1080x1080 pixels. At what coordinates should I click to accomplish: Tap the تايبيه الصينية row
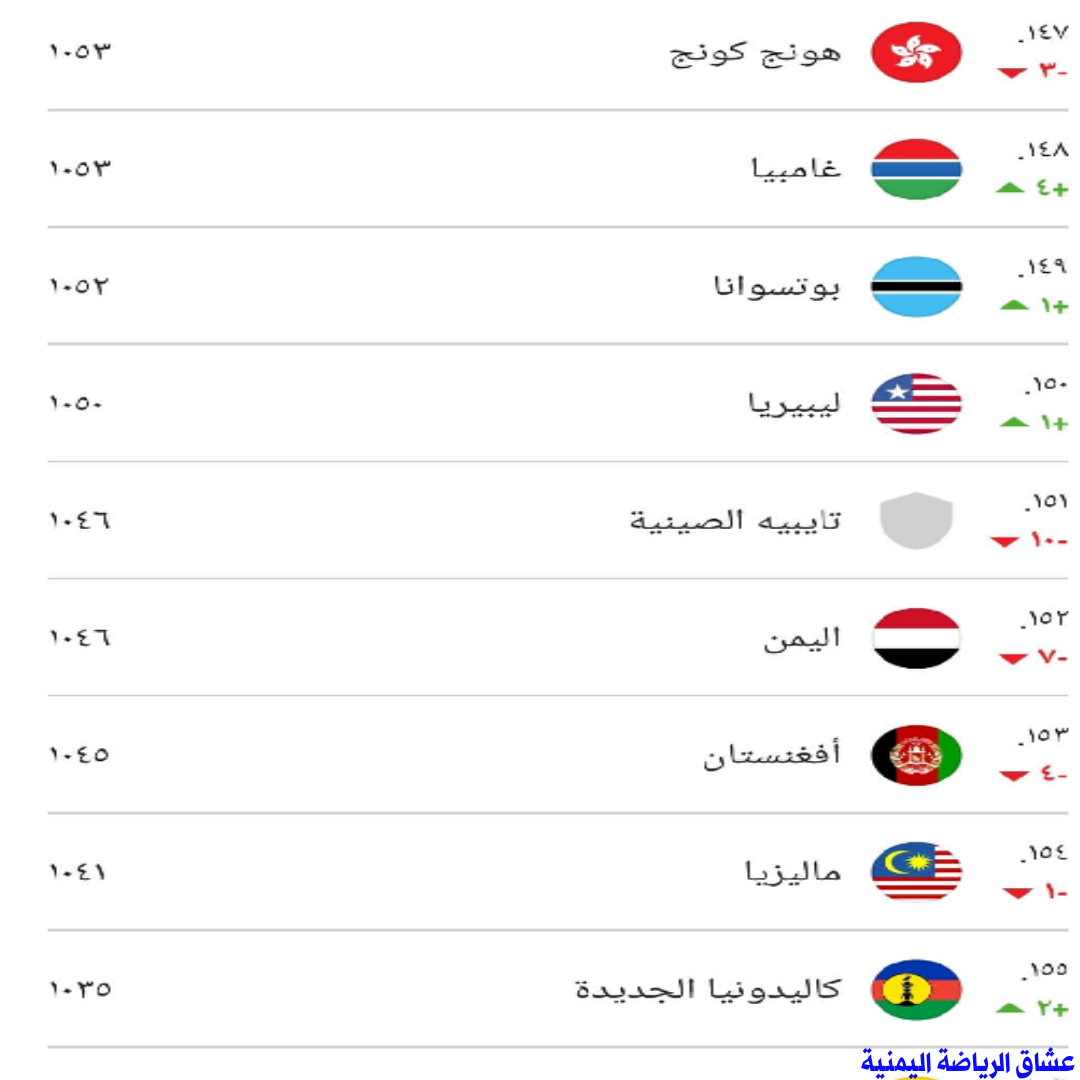click(x=735, y=521)
